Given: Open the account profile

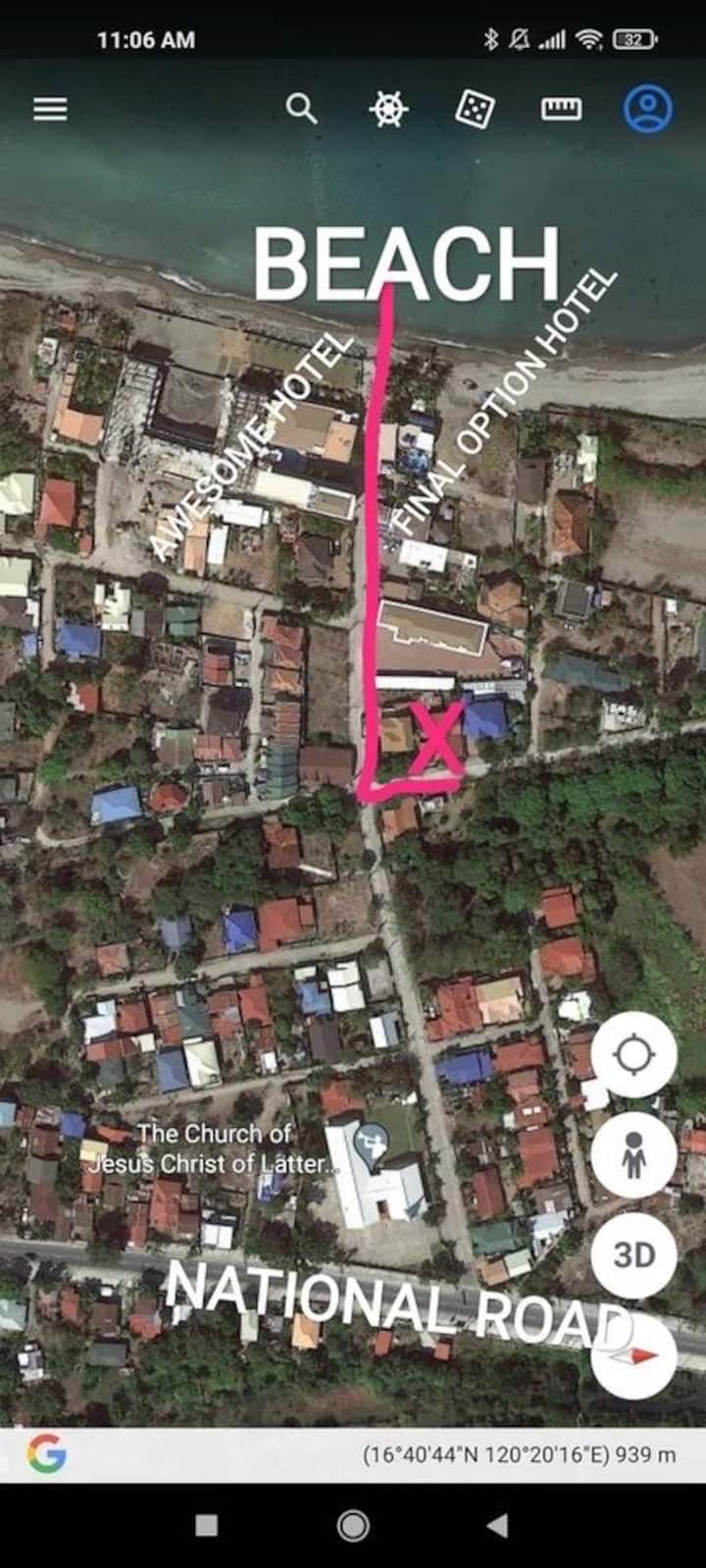Looking at the screenshot, I should (648, 109).
